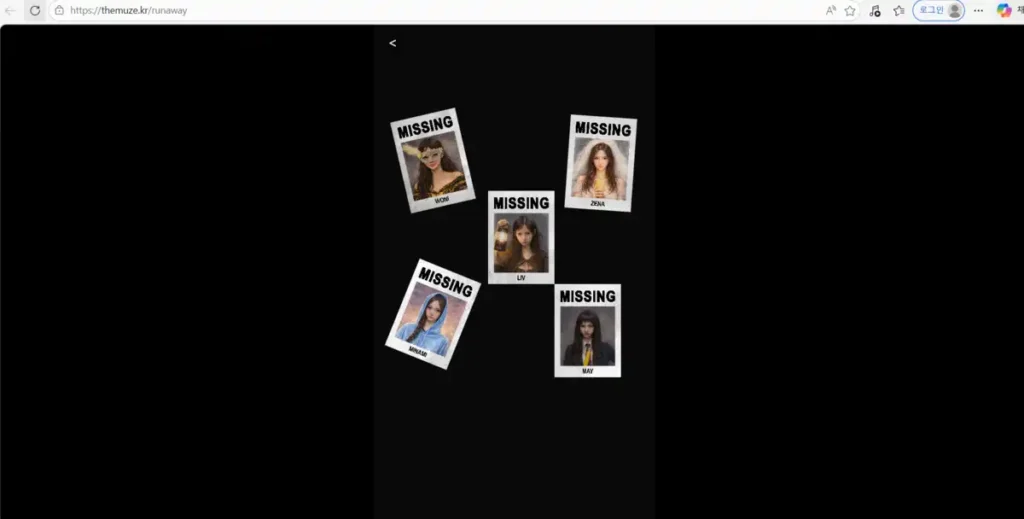This screenshot has height=519, width=1024.
Task: View MINAMI's missing poster
Action: (433, 313)
